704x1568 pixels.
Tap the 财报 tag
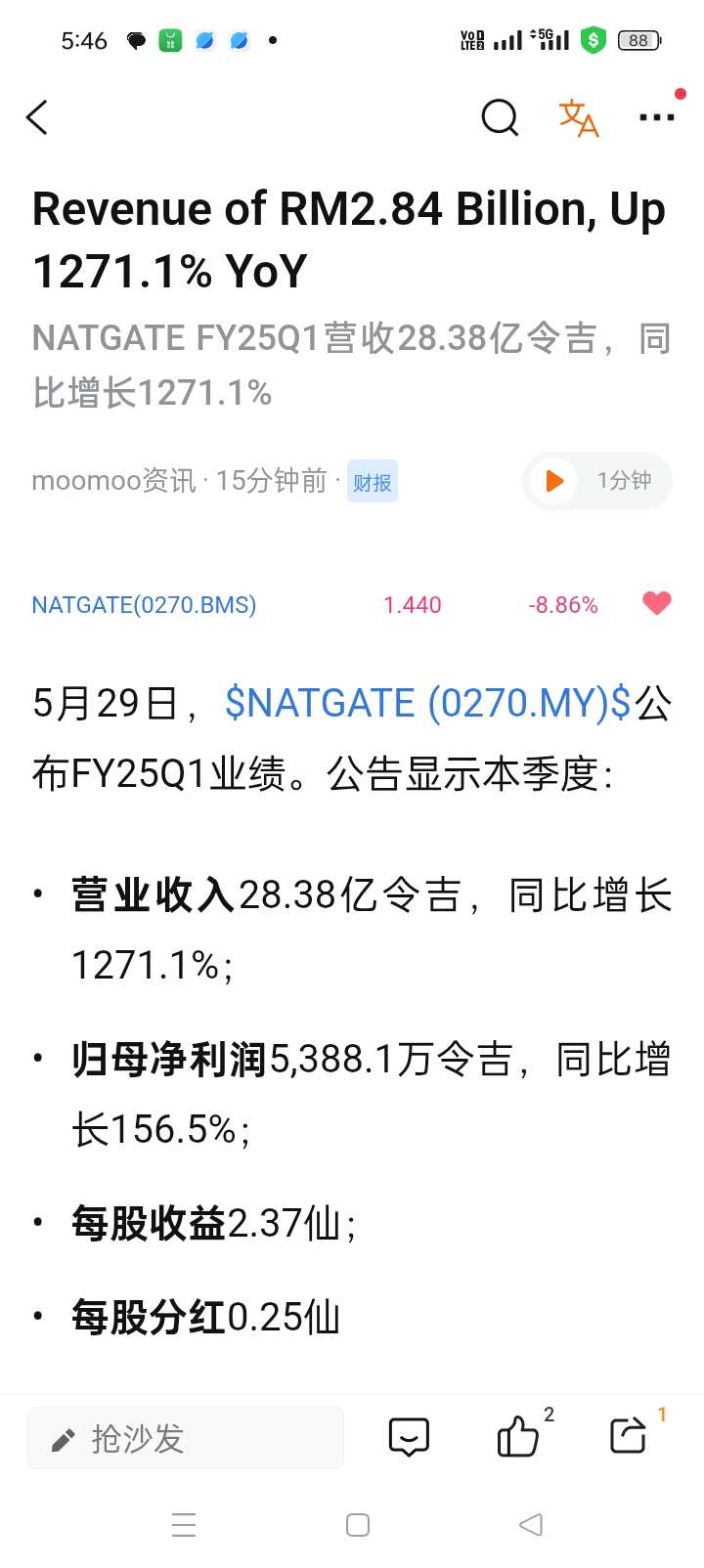pos(373,483)
